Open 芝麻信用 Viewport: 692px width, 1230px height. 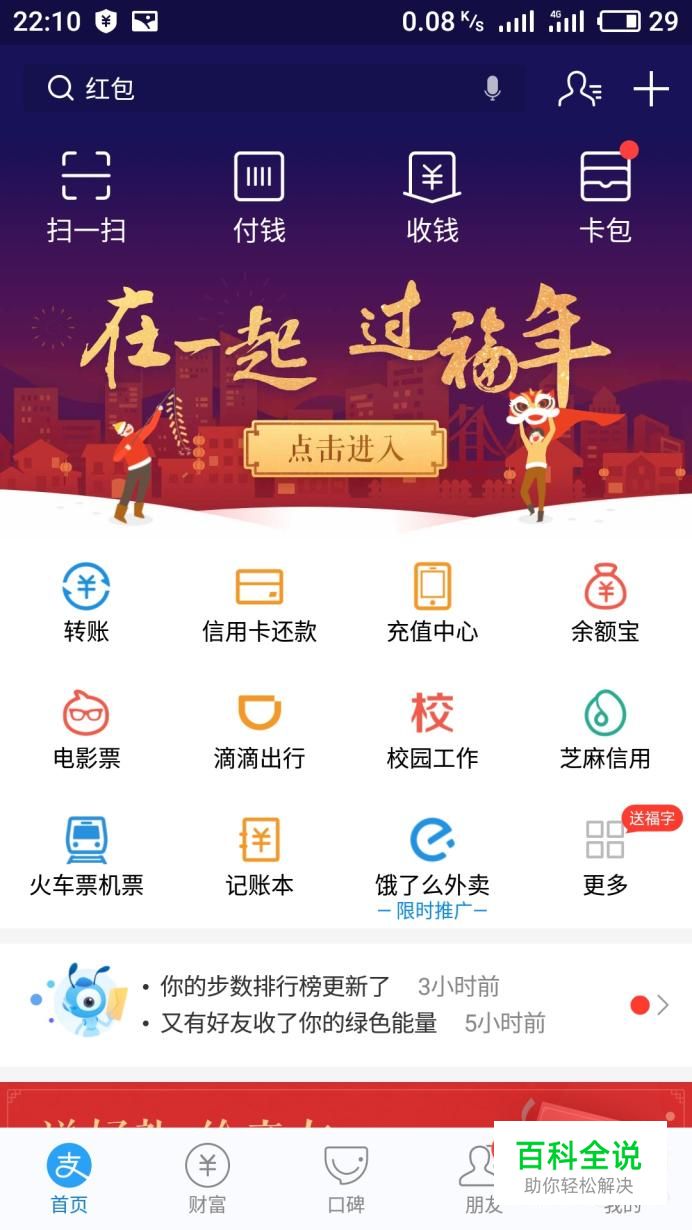(x=605, y=730)
